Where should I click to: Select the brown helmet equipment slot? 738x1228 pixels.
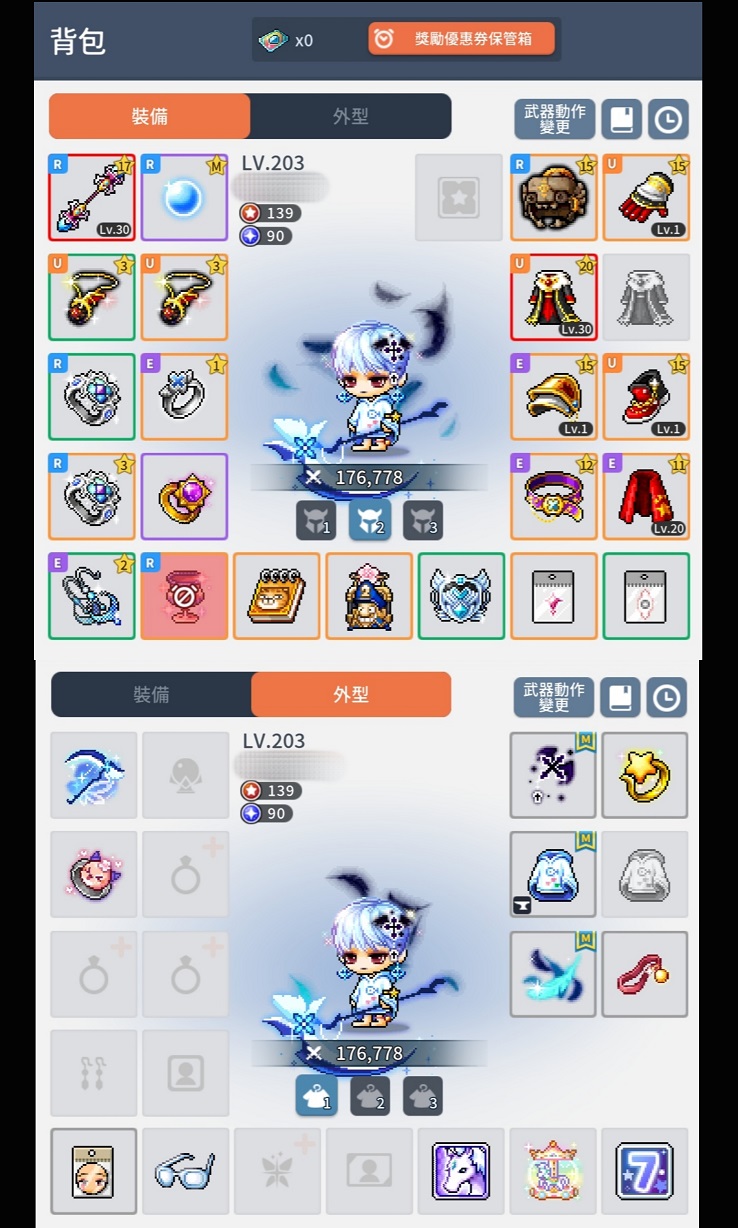point(553,197)
